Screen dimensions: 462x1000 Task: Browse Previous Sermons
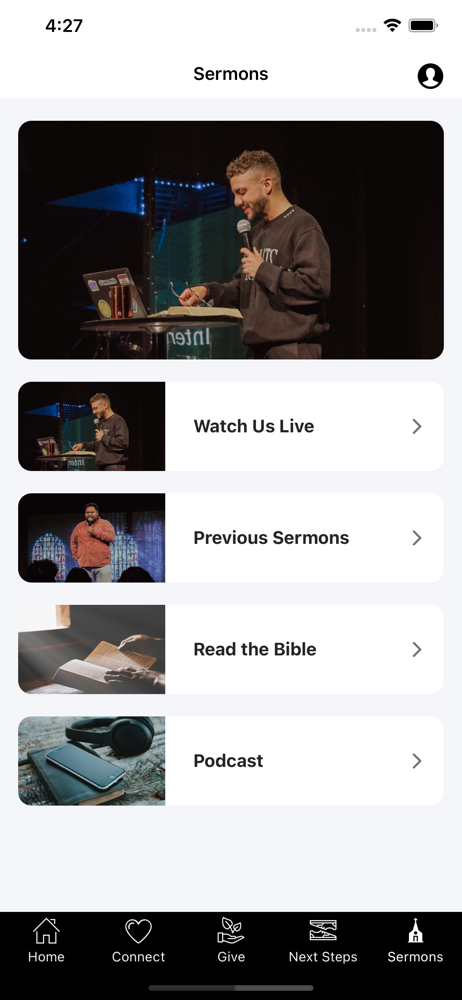(x=231, y=538)
